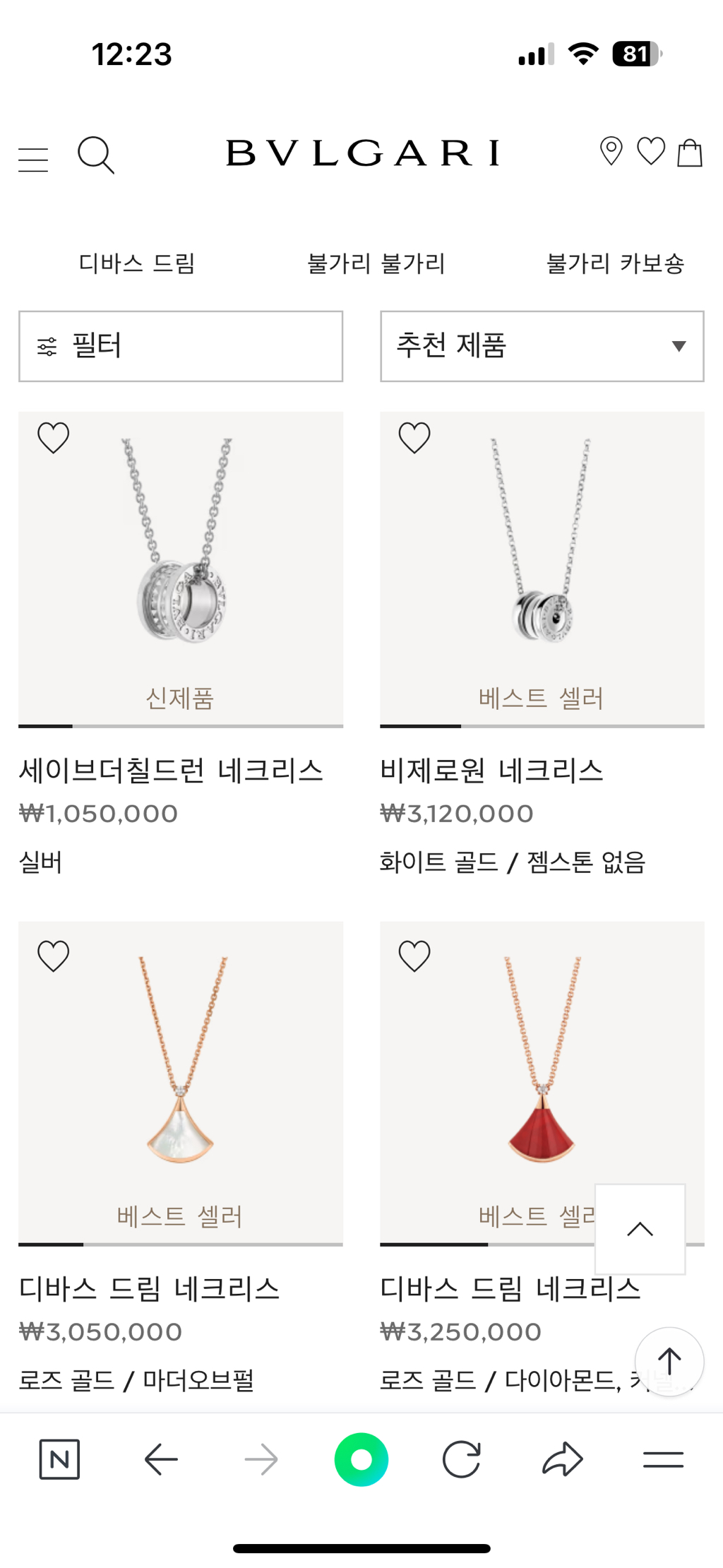Collapse the scroll section with chevron up button

[640, 1229]
